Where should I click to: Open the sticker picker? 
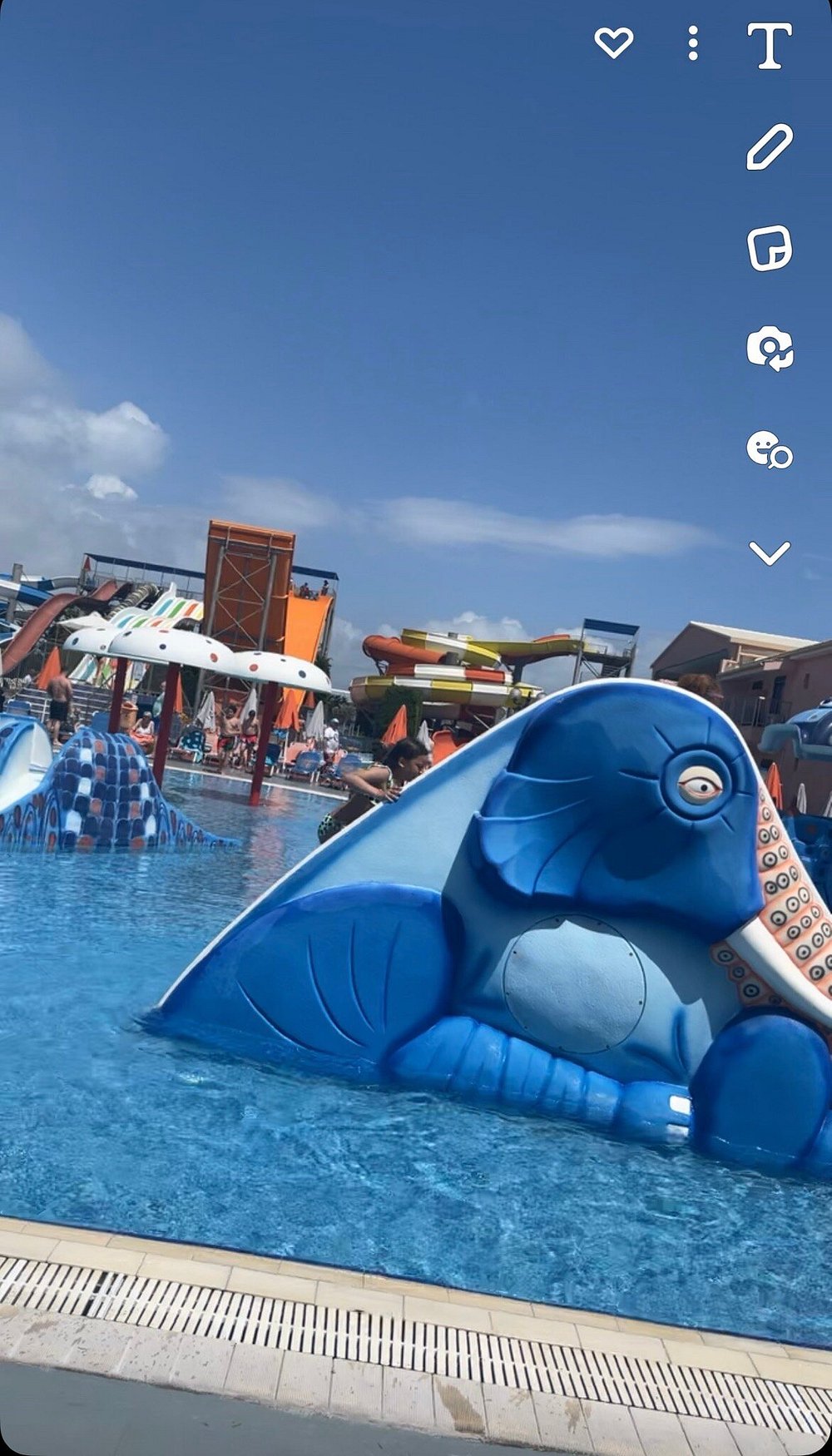tap(770, 248)
